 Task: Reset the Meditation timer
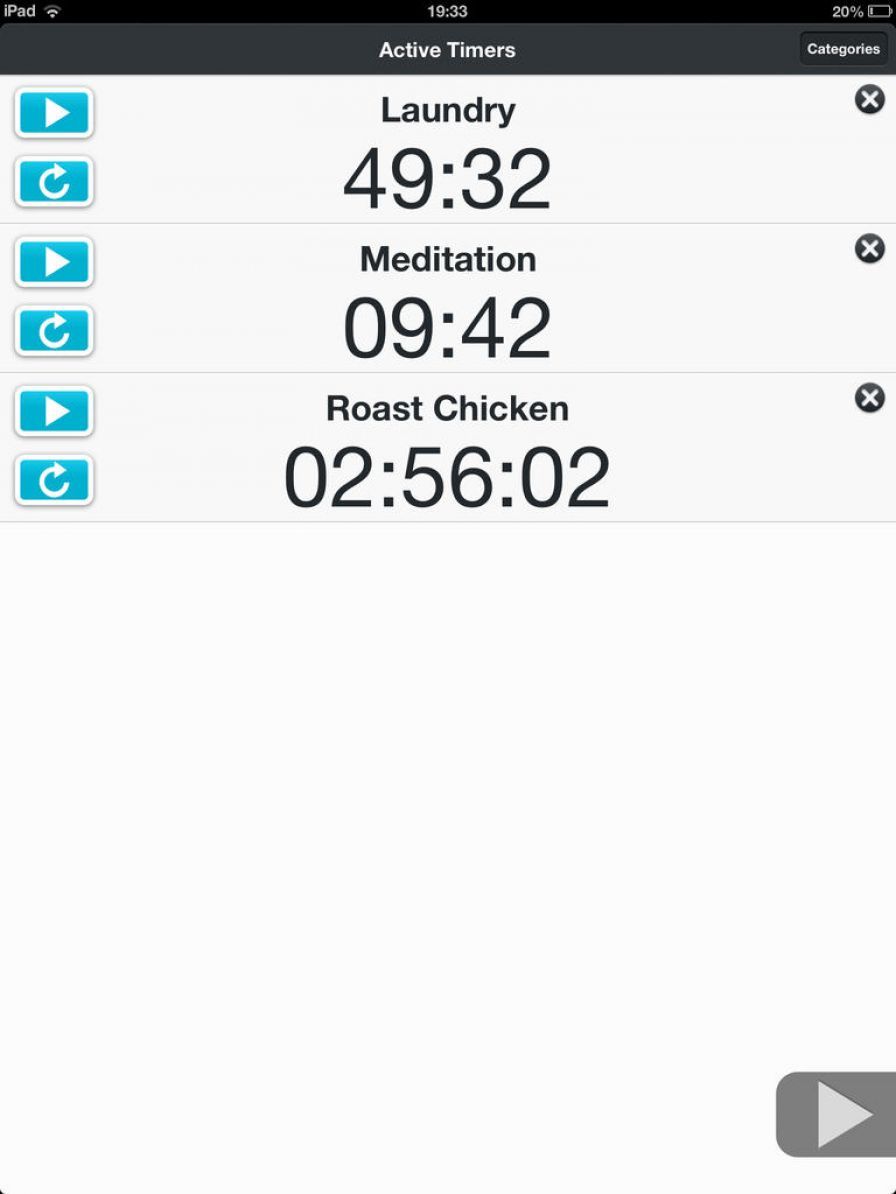tap(54, 331)
